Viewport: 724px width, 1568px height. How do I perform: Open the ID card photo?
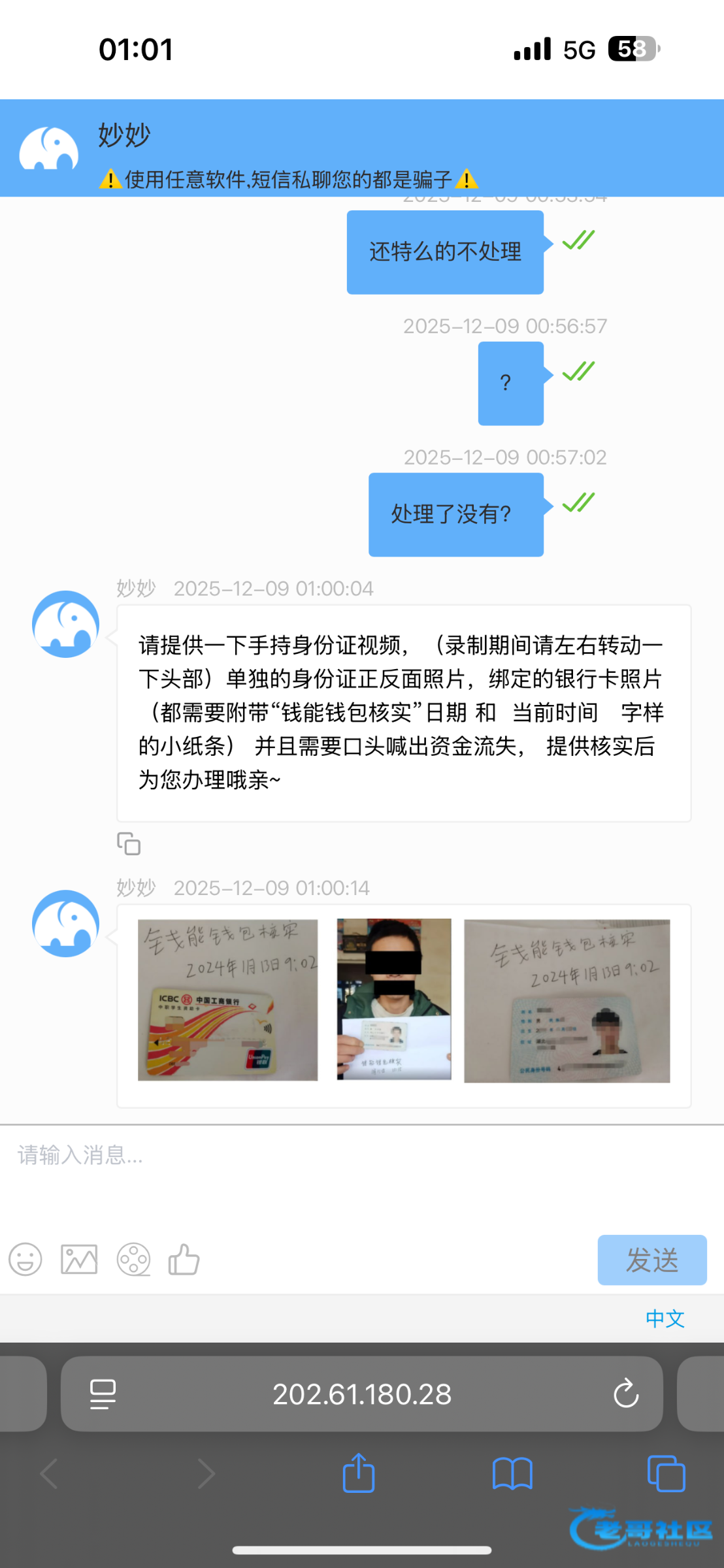[x=567, y=1001]
